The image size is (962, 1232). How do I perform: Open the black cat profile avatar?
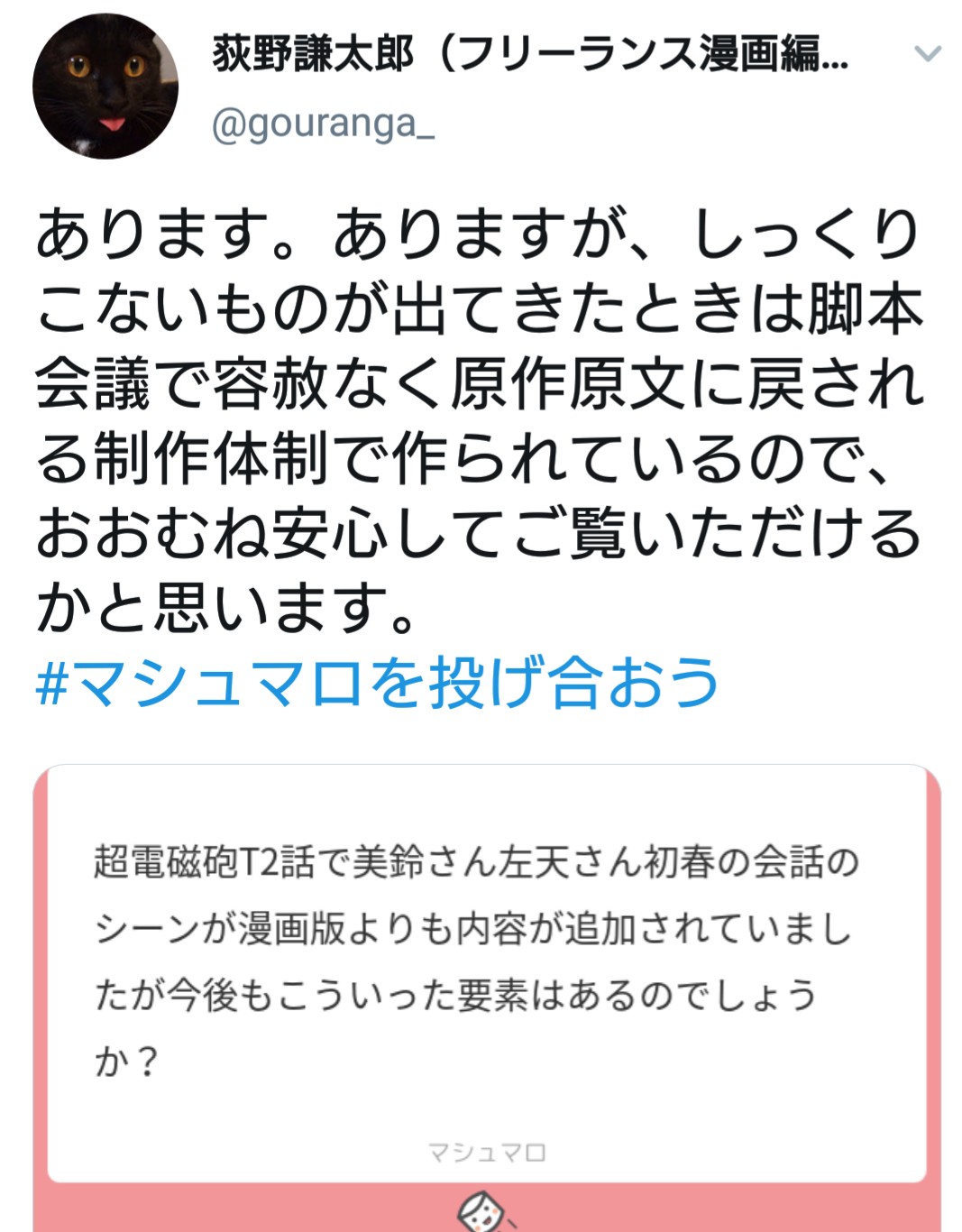click(105, 87)
